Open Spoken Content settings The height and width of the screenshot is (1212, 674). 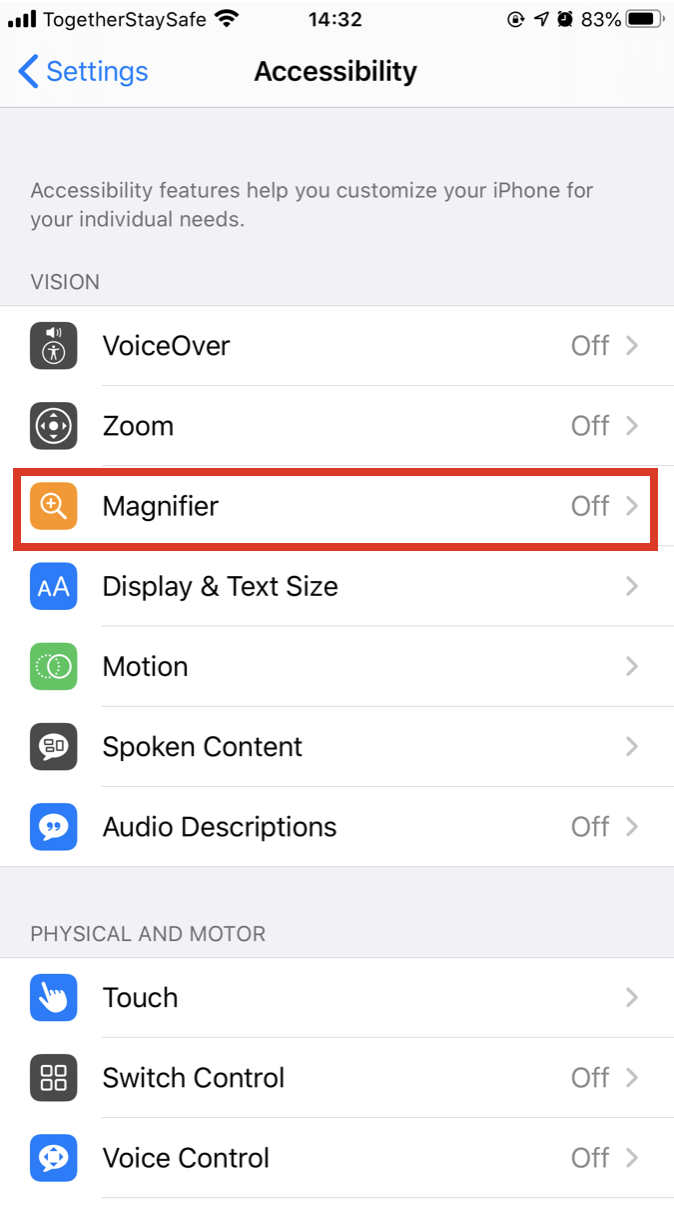click(x=336, y=747)
